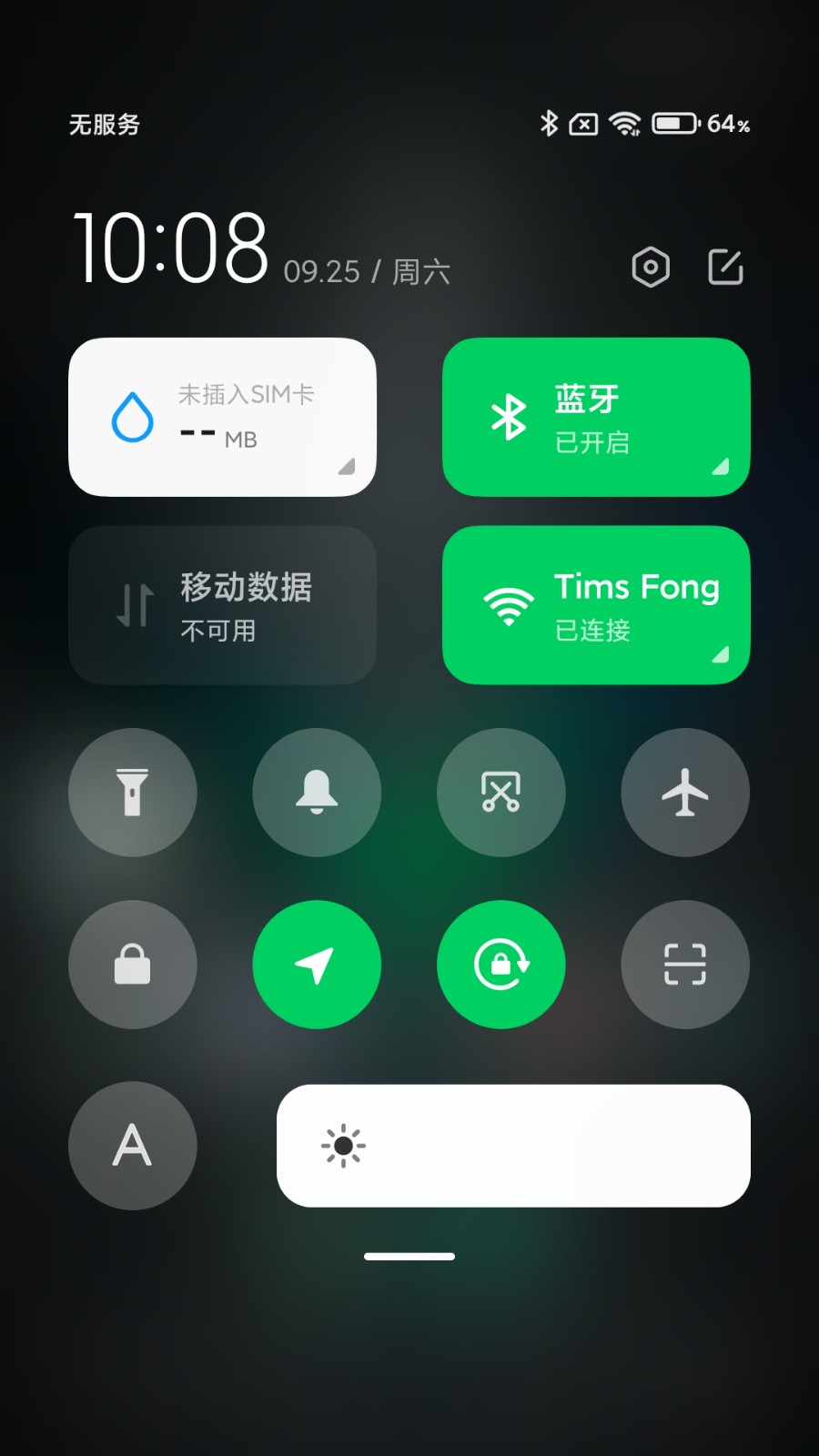Disable location services arrow toggle
819x1456 pixels.
[x=317, y=965]
